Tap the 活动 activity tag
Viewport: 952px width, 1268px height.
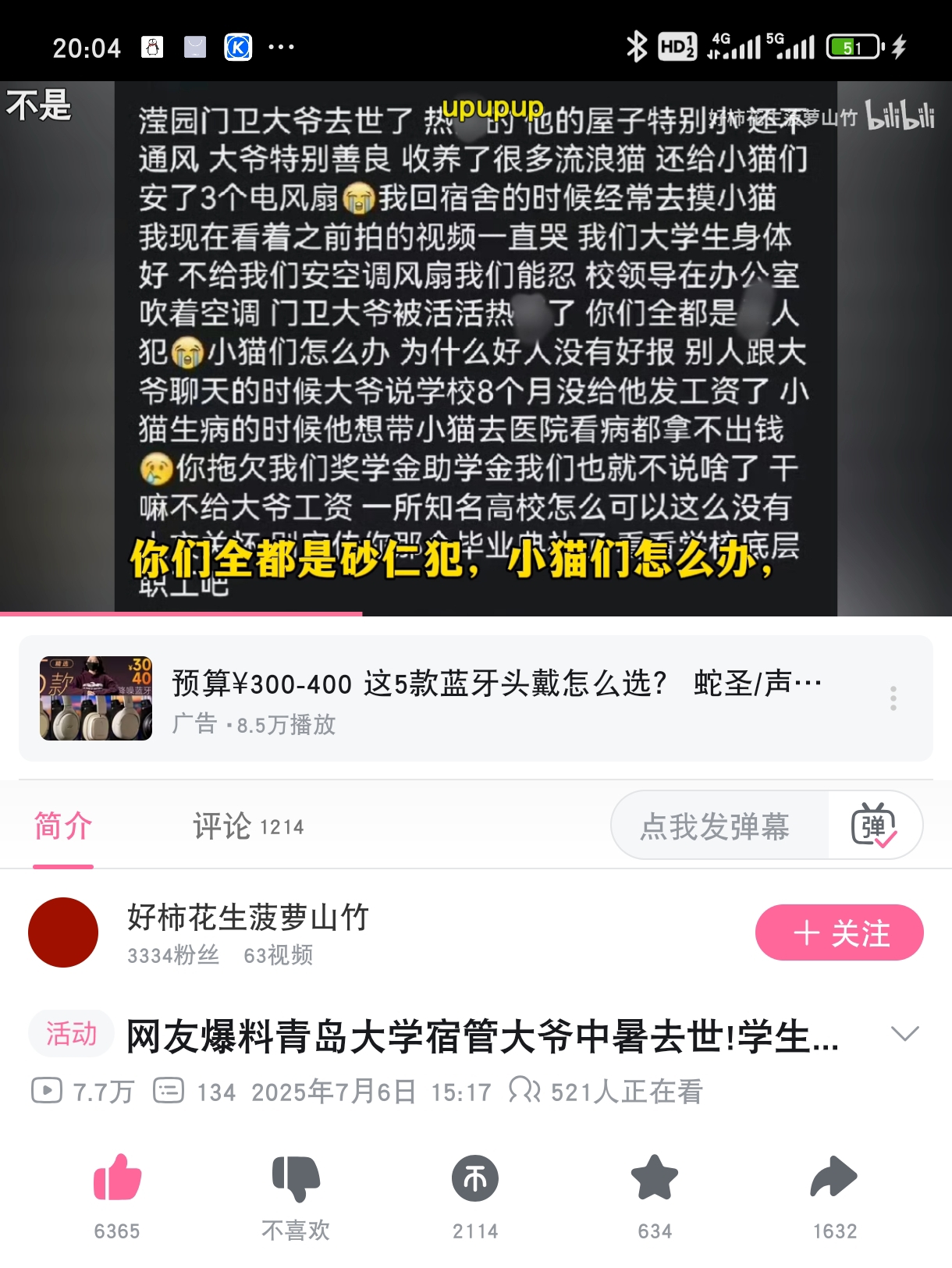coord(71,1034)
